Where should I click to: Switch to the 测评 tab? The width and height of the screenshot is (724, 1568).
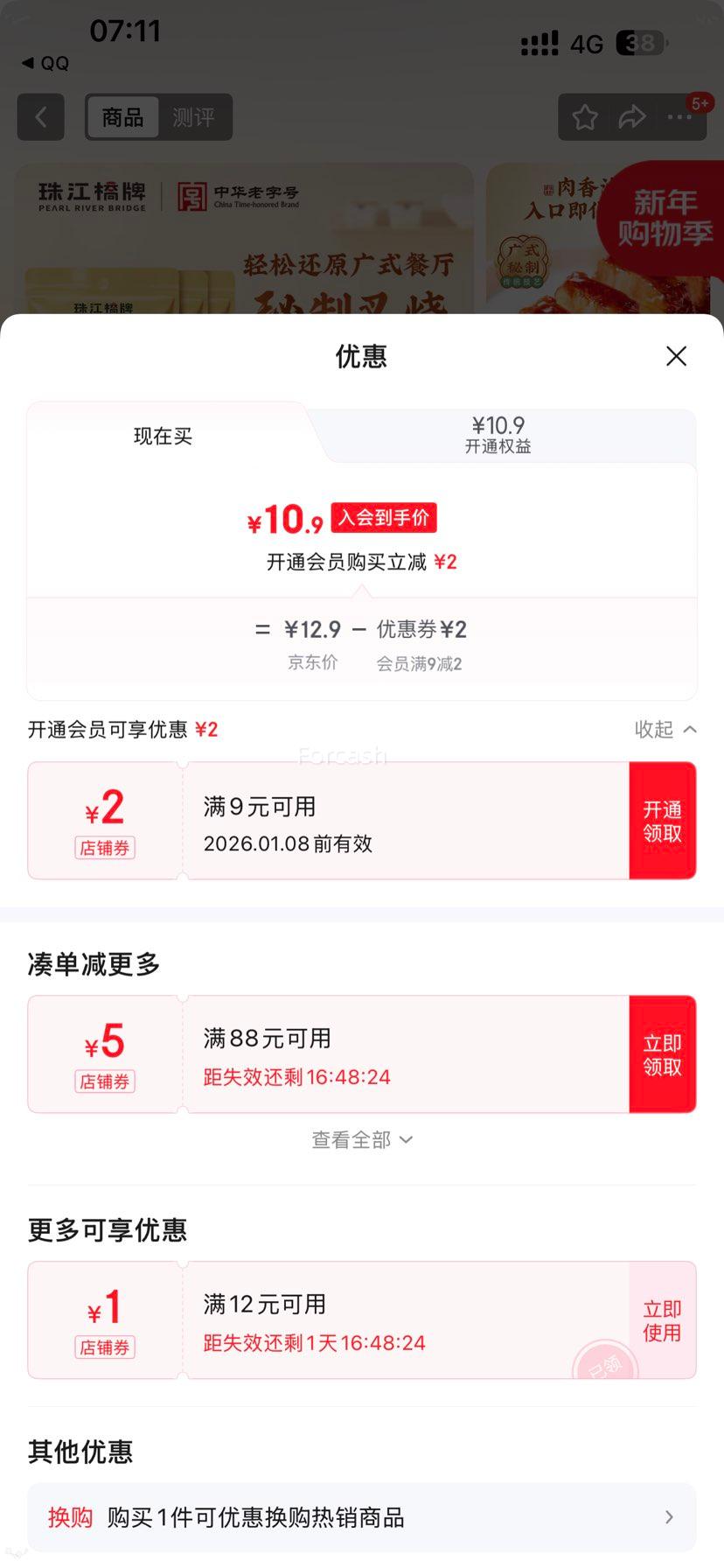pyautogui.click(x=194, y=116)
